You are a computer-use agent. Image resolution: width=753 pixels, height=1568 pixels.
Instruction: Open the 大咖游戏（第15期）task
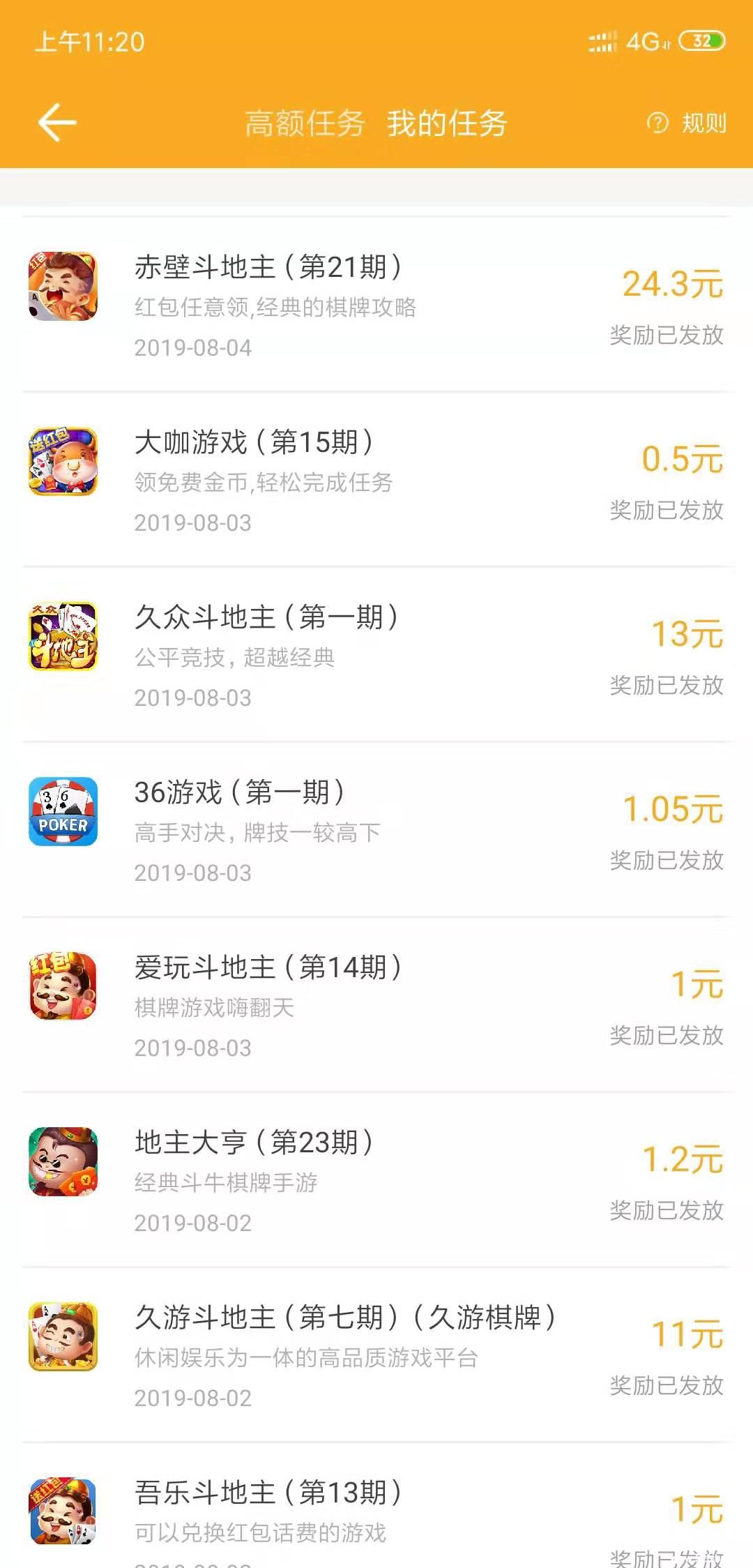(x=376, y=481)
